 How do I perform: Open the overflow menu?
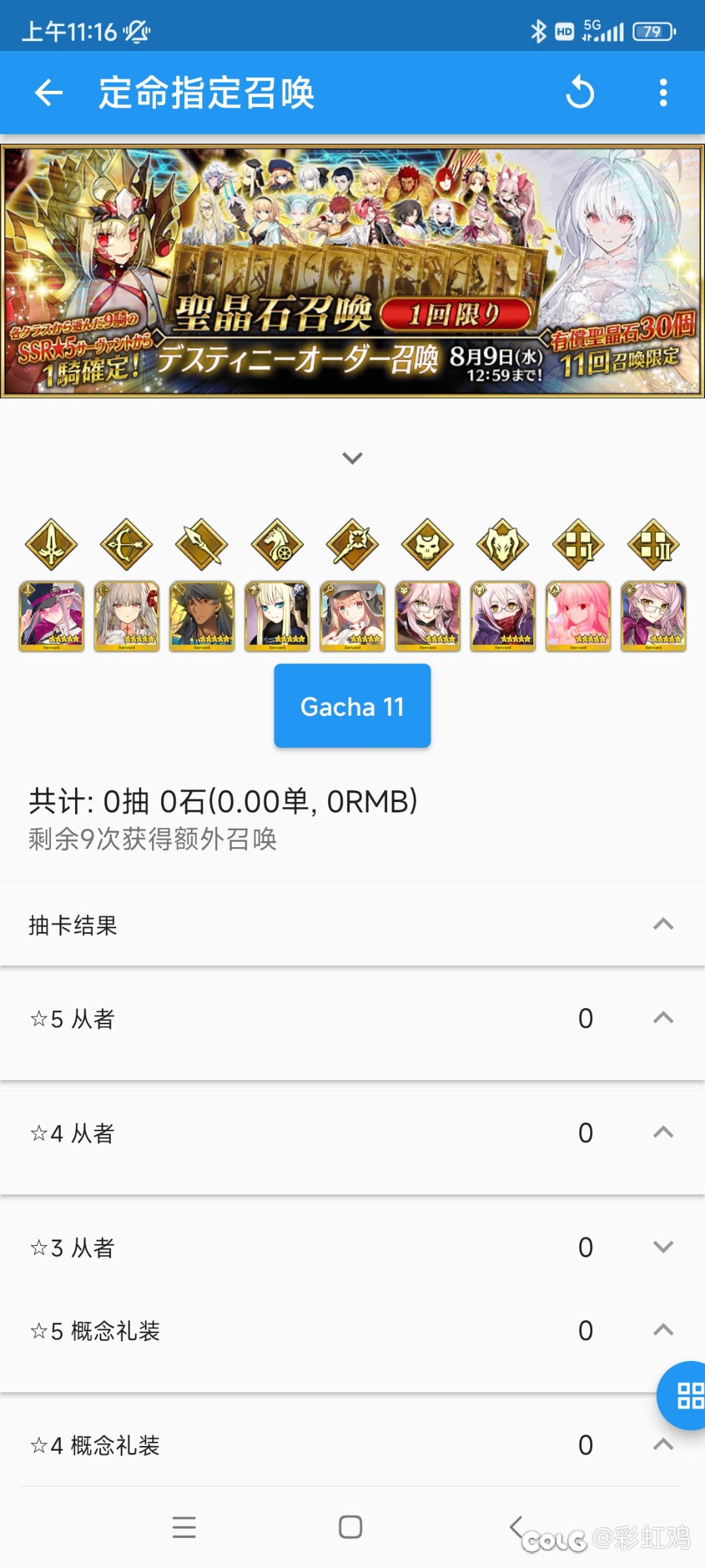pyautogui.click(x=663, y=93)
